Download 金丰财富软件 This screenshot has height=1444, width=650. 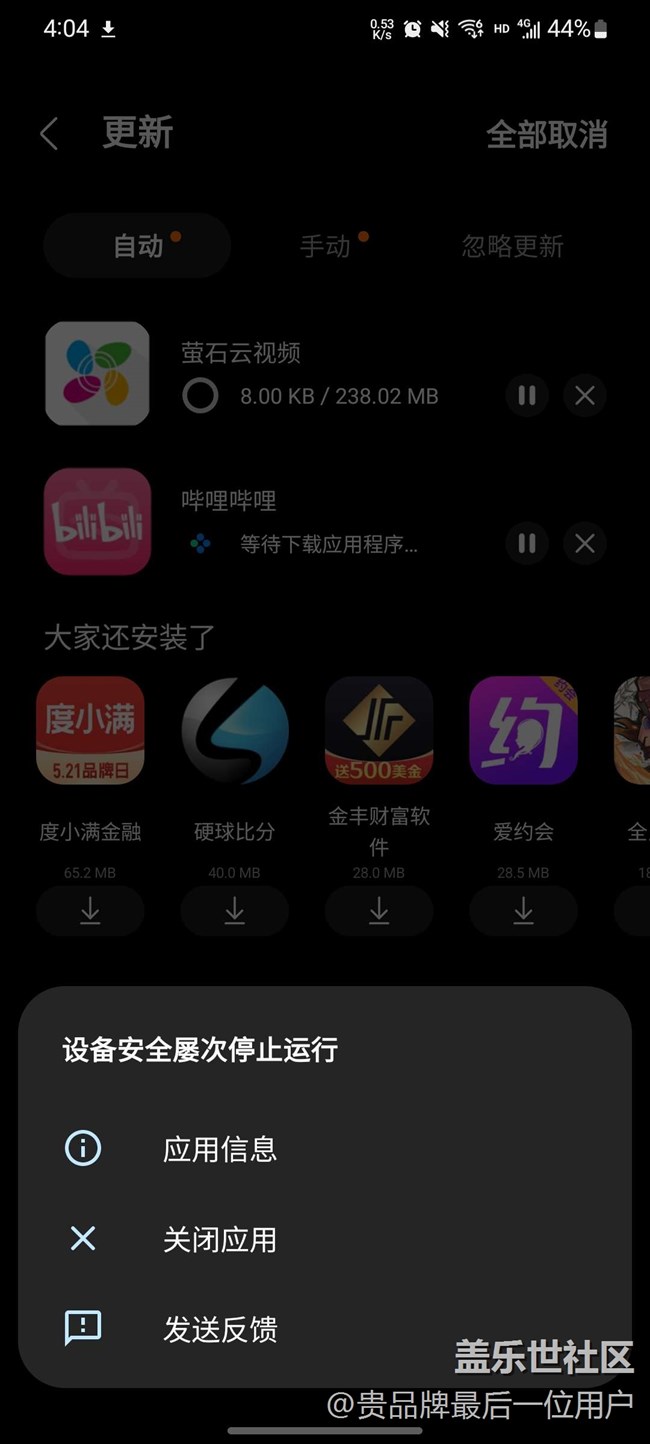pyautogui.click(x=379, y=911)
